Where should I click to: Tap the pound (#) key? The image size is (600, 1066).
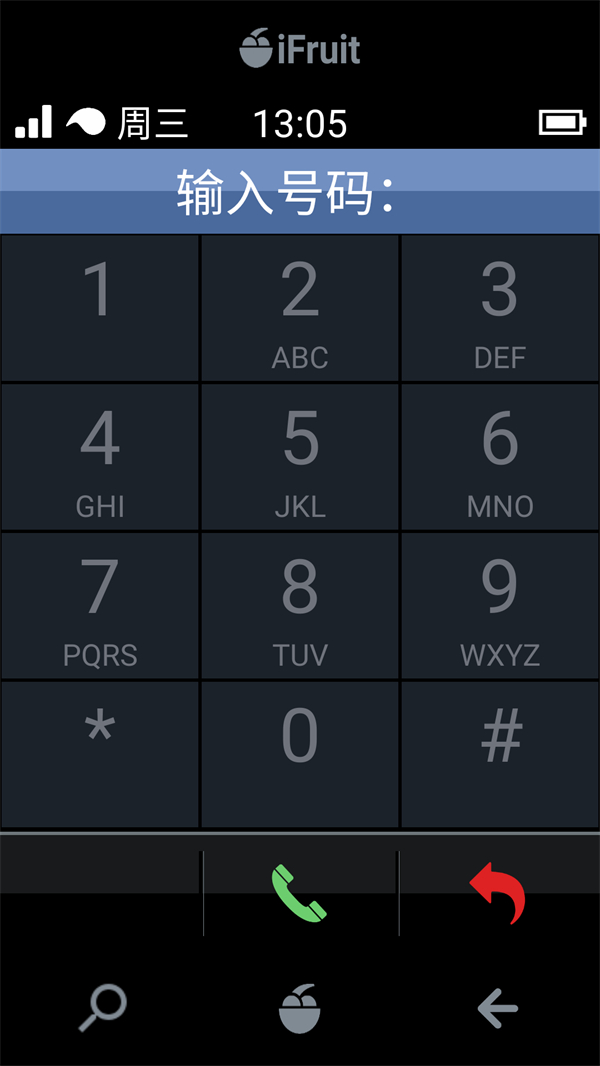click(500, 755)
